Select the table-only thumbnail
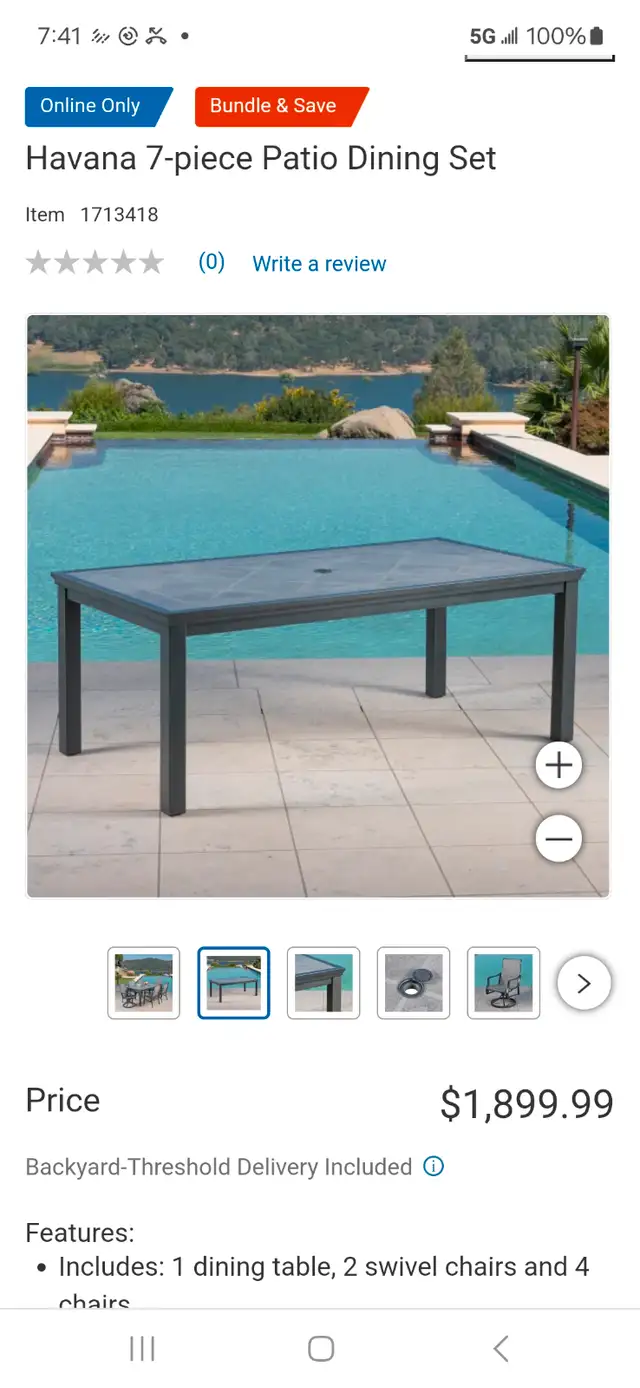This screenshot has height=1388, width=640. [234, 983]
